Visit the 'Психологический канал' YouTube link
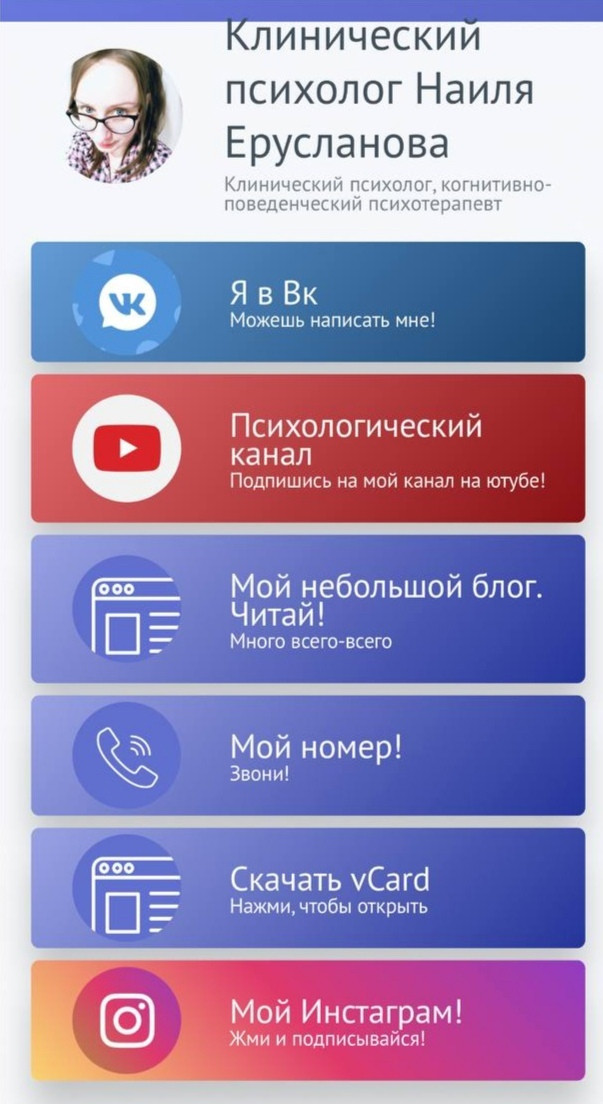The width and height of the screenshot is (603, 1104). (x=308, y=448)
